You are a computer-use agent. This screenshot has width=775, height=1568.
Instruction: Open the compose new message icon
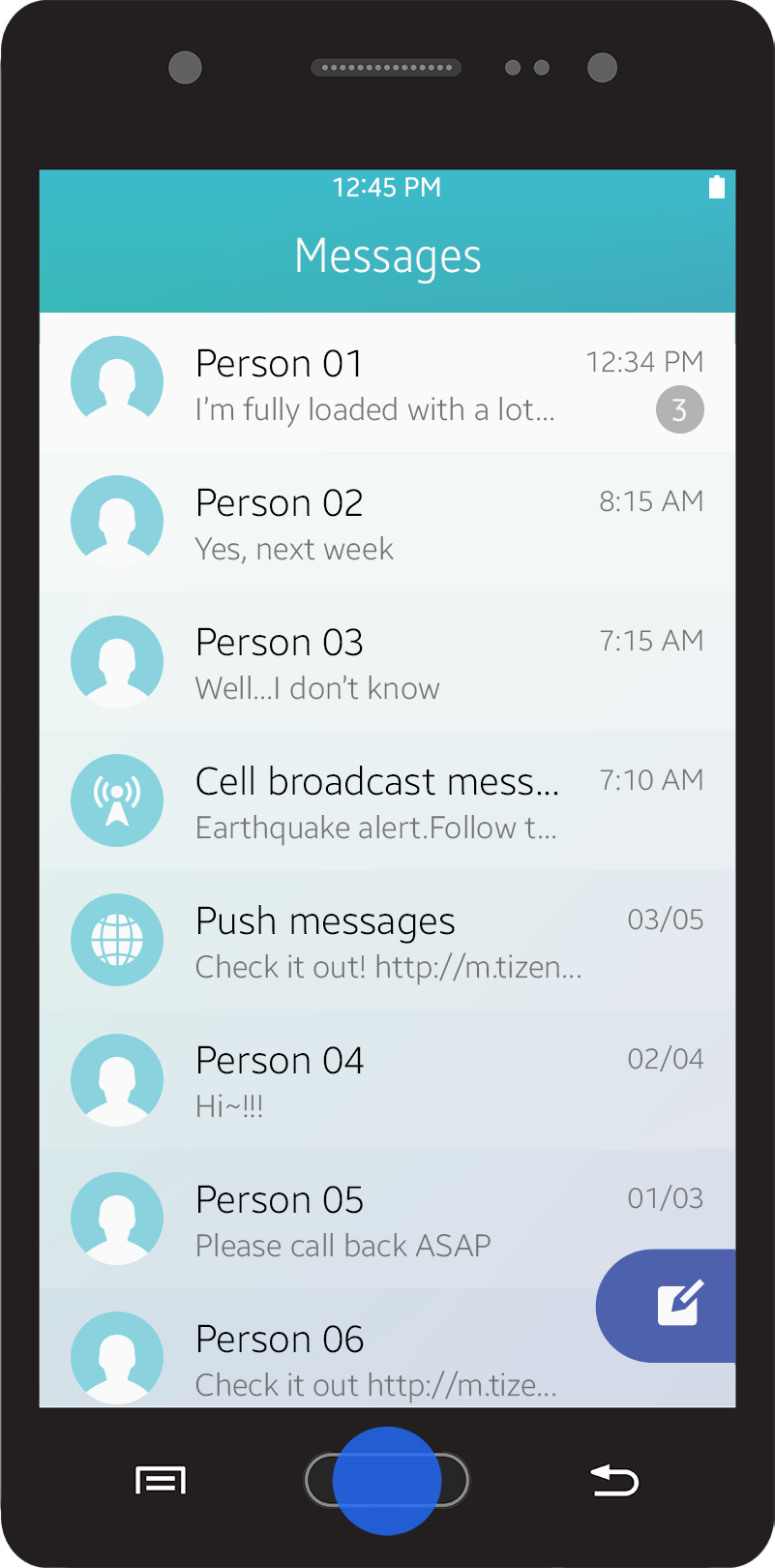point(678,1305)
